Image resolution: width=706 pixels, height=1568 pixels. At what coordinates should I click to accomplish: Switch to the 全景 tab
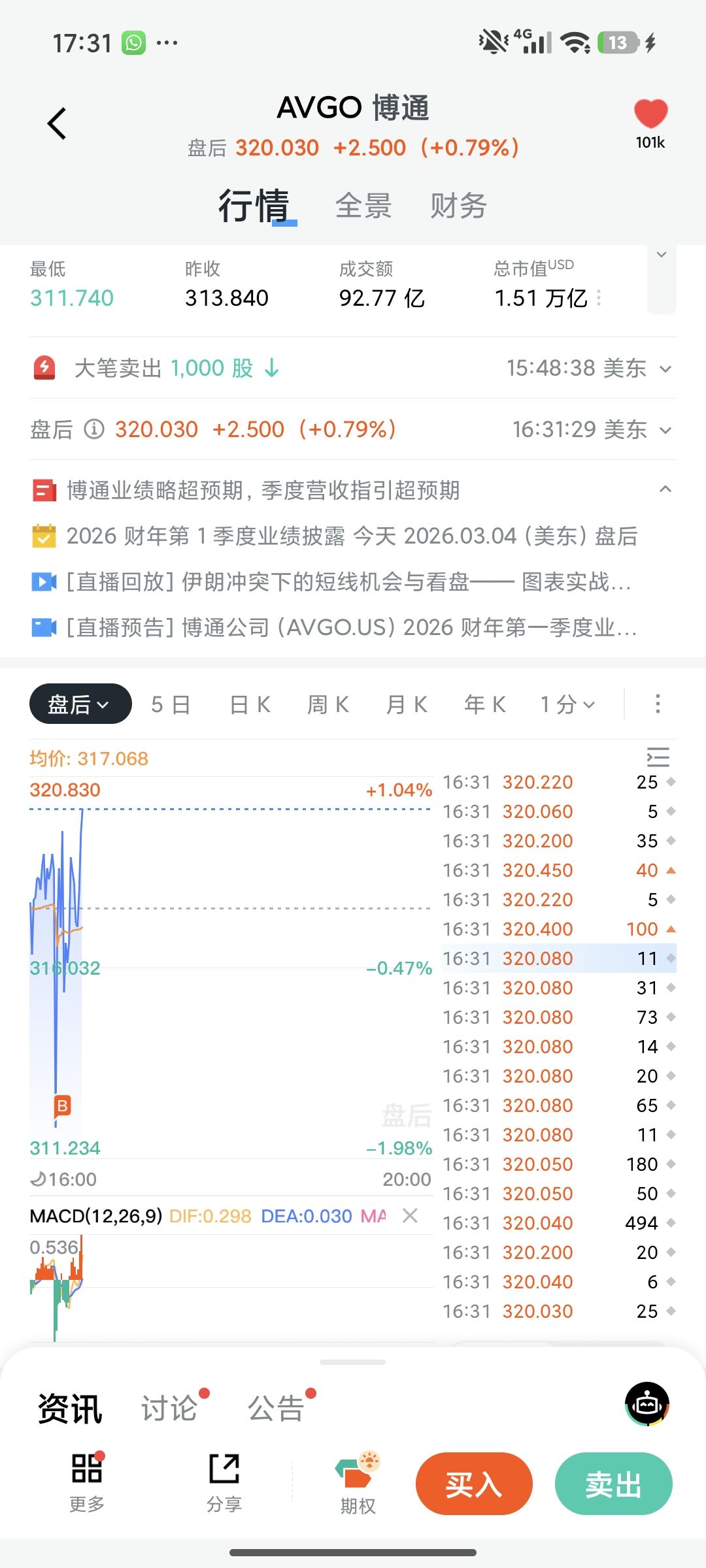coord(363,206)
